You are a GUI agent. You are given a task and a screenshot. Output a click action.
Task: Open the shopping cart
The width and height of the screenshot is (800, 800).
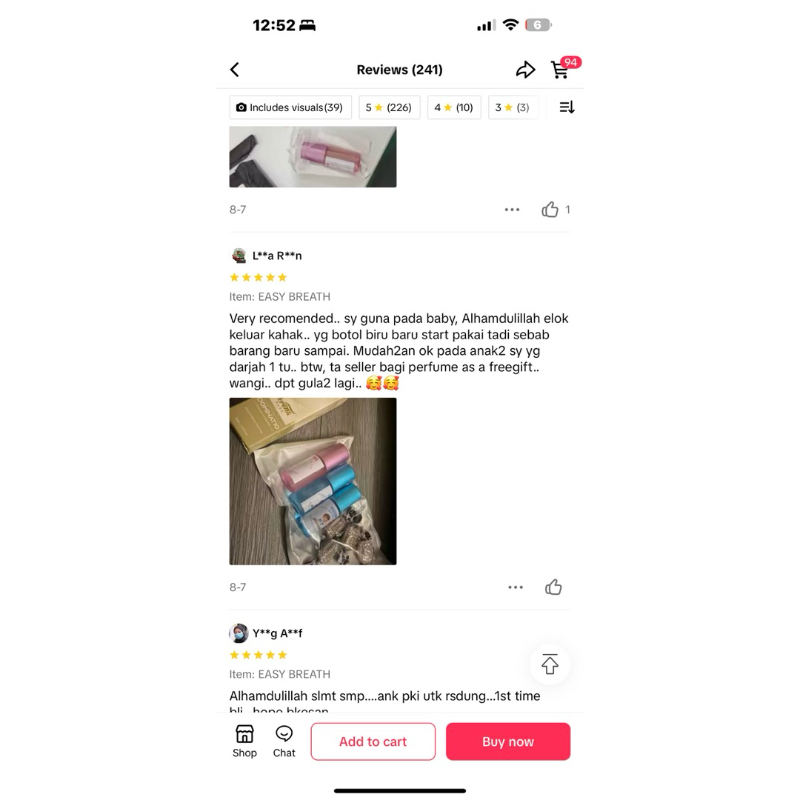(560, 70)
